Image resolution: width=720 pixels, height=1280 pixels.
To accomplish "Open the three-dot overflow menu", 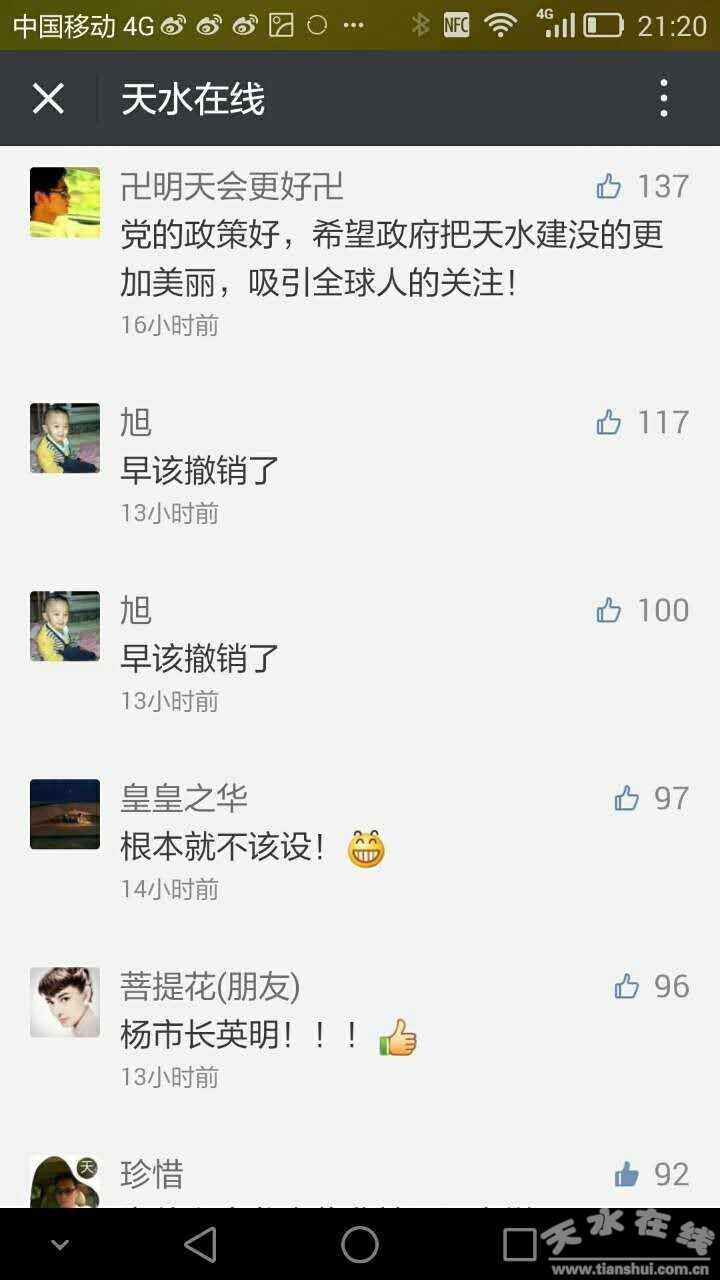I will click(664, 99).
